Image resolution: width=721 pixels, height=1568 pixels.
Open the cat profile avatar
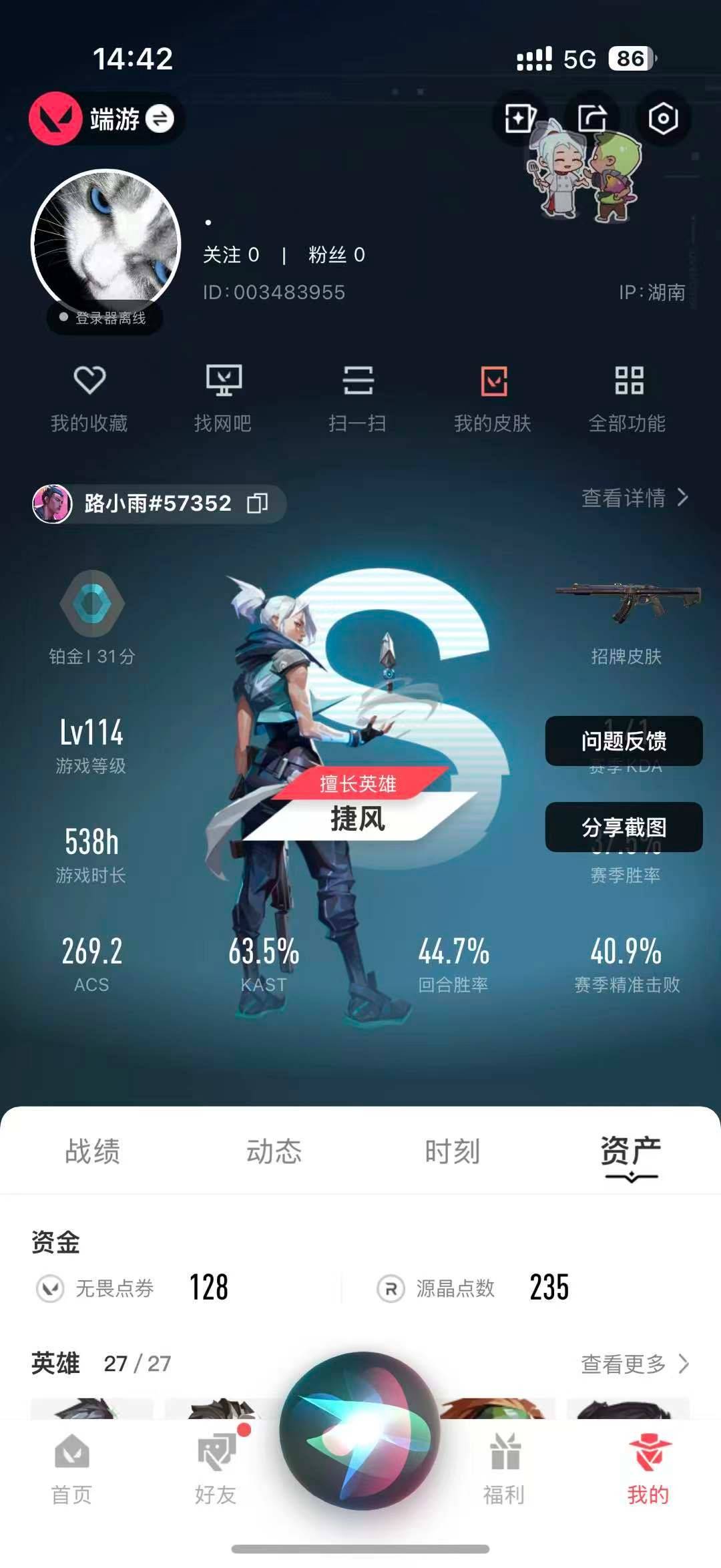pos(106,243)
